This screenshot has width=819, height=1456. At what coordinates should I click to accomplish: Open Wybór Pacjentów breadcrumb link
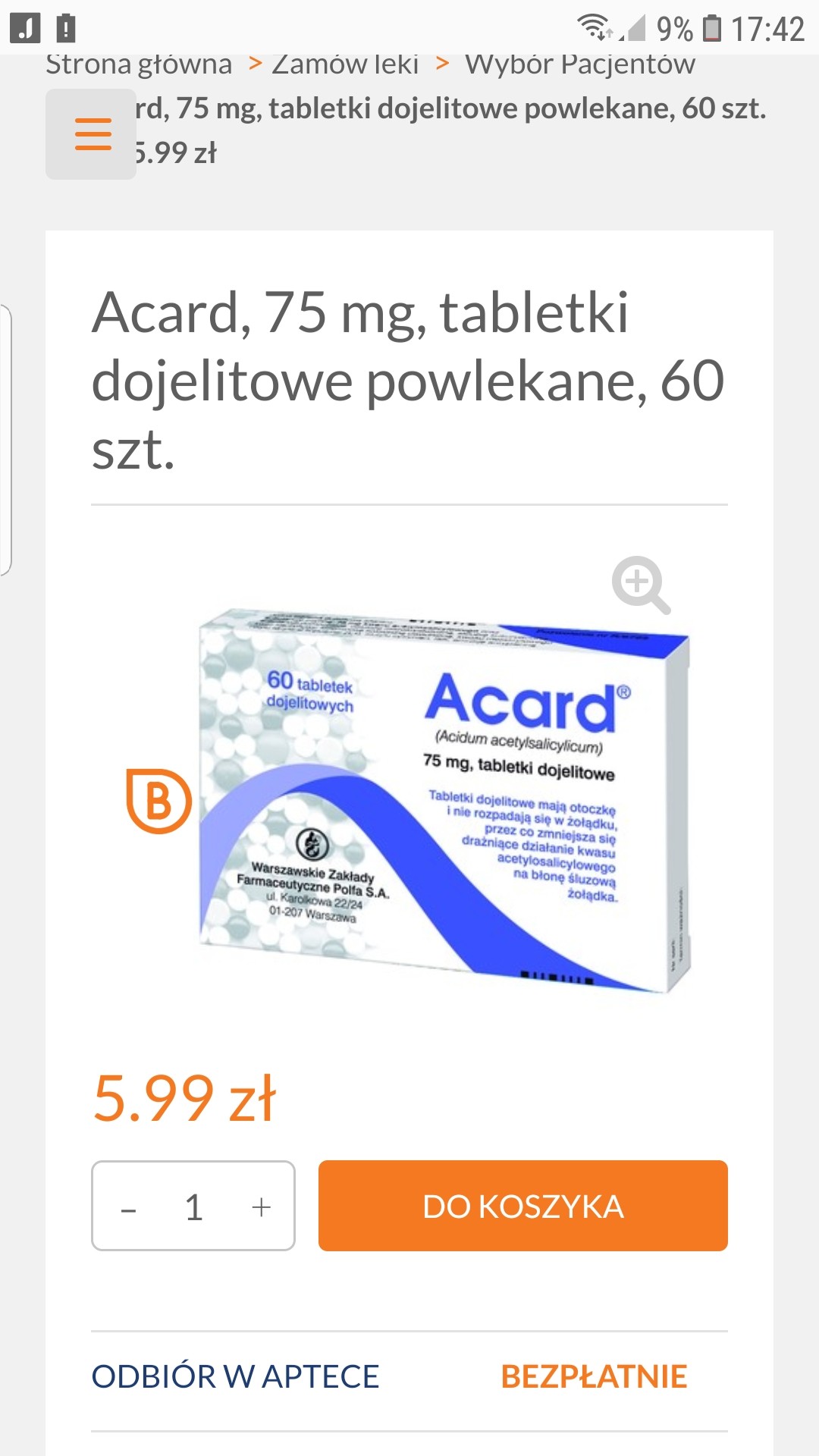(580, 65)
